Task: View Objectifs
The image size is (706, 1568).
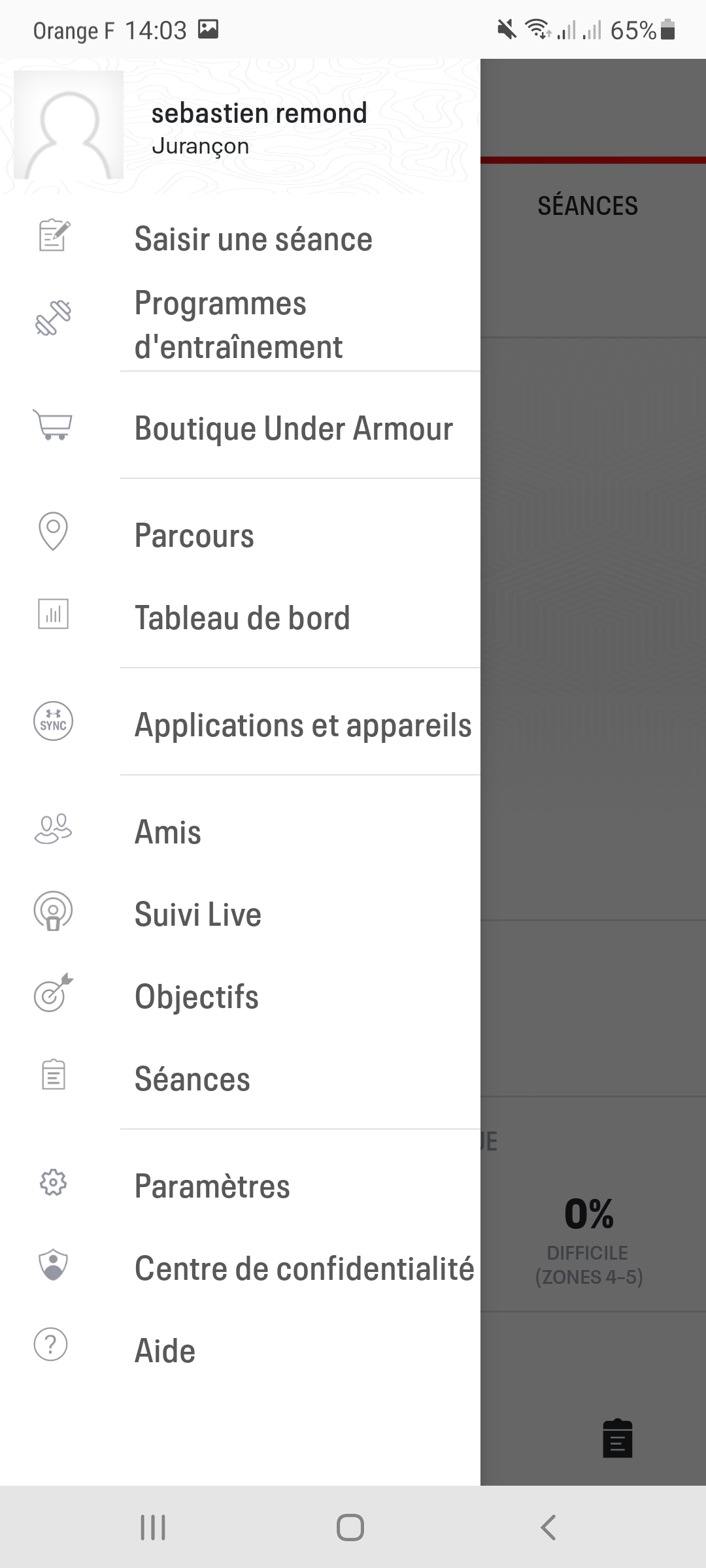Action: 196,997
